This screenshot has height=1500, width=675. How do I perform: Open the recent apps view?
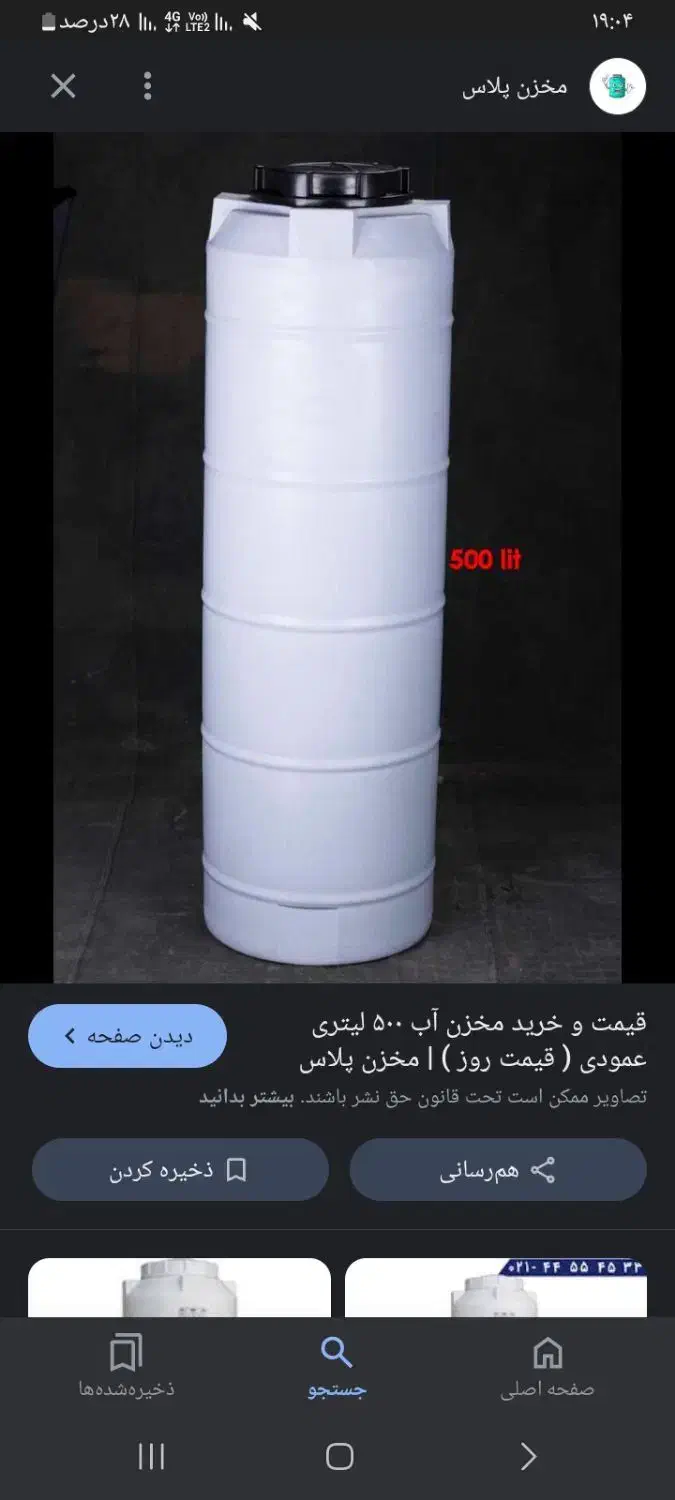(151, 1457)
